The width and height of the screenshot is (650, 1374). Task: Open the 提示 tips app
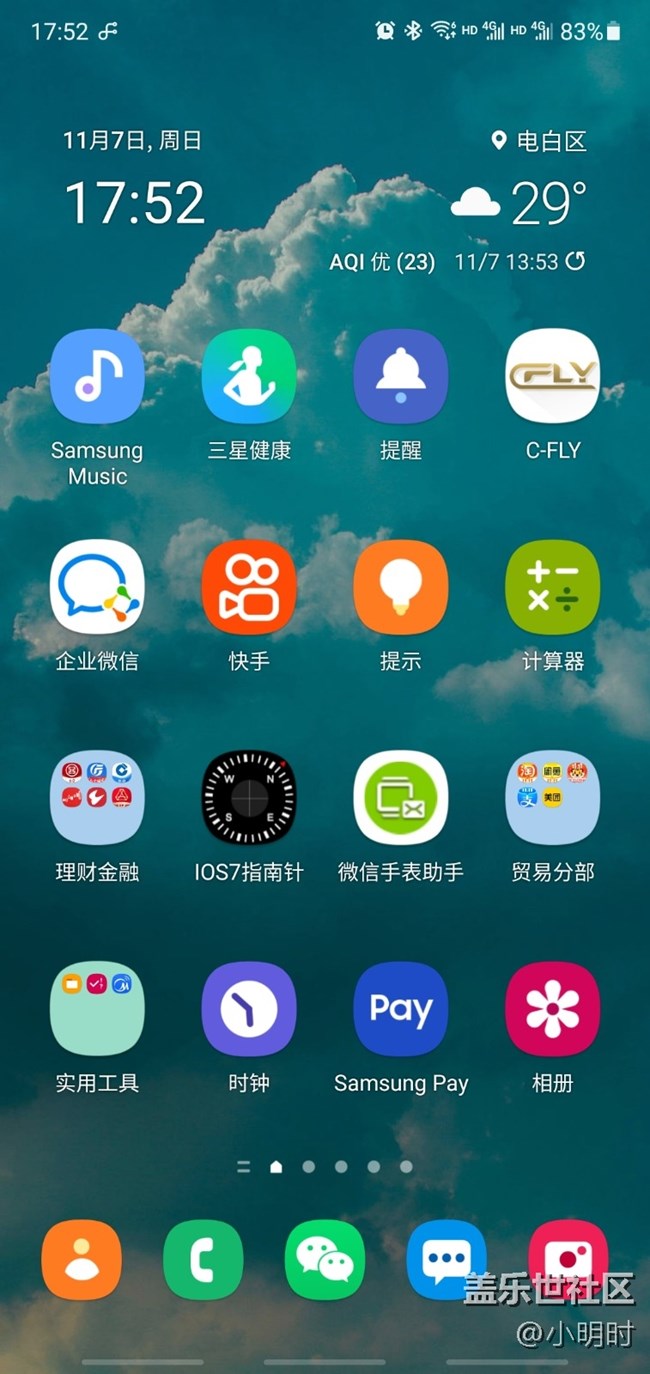click(401, 587)
